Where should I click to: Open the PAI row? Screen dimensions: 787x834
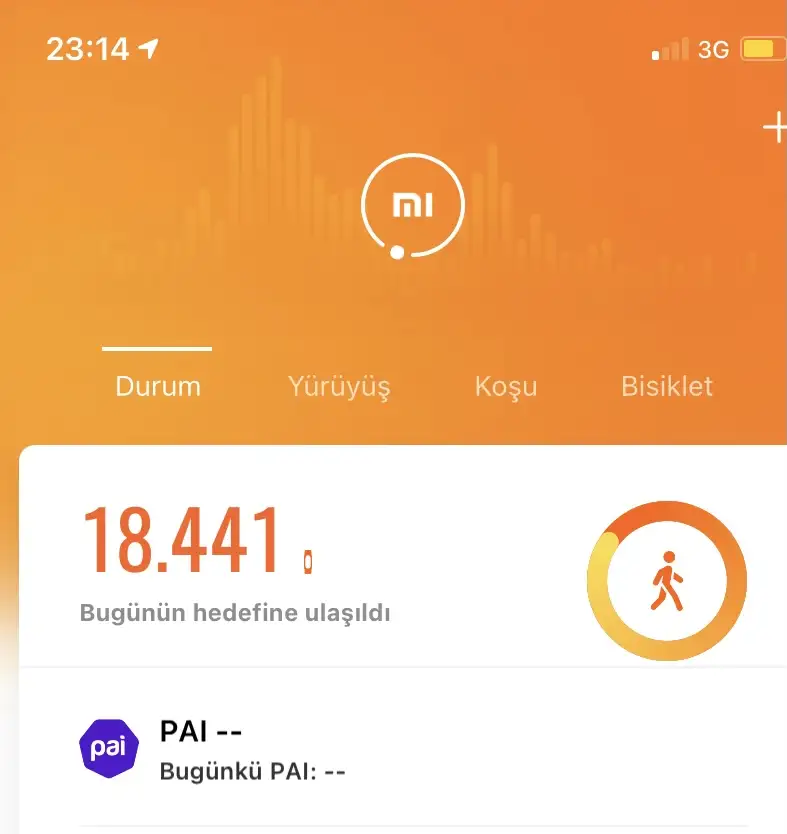(400, 748)
